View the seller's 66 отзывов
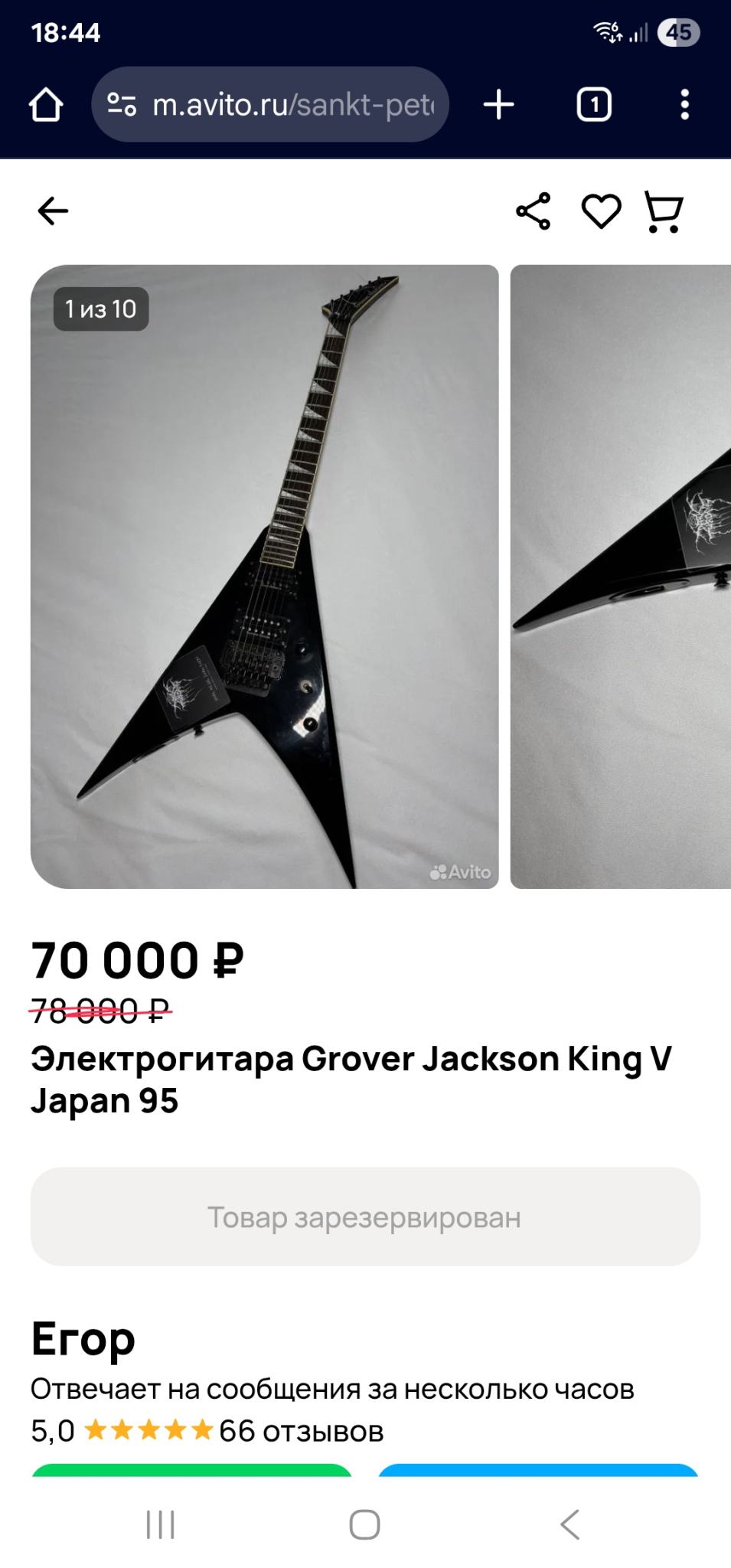This screenshot has height=1568, width=731. [301, 1430]
